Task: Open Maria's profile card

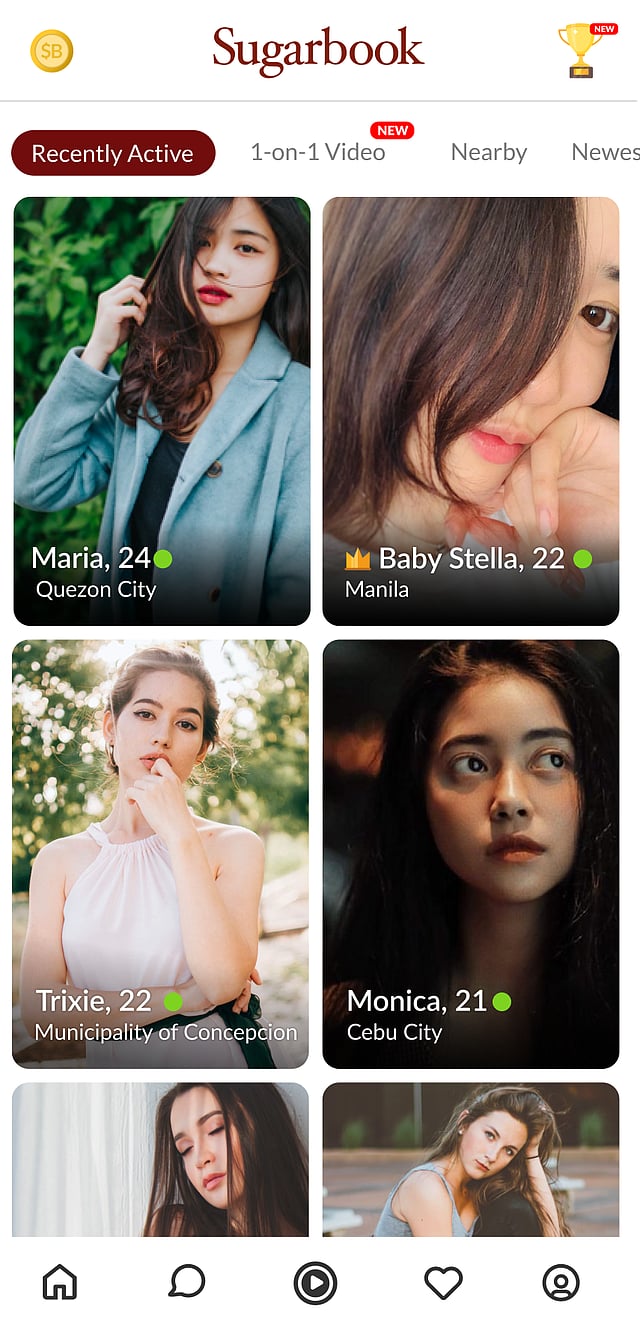Action: (x=162, y=410)
